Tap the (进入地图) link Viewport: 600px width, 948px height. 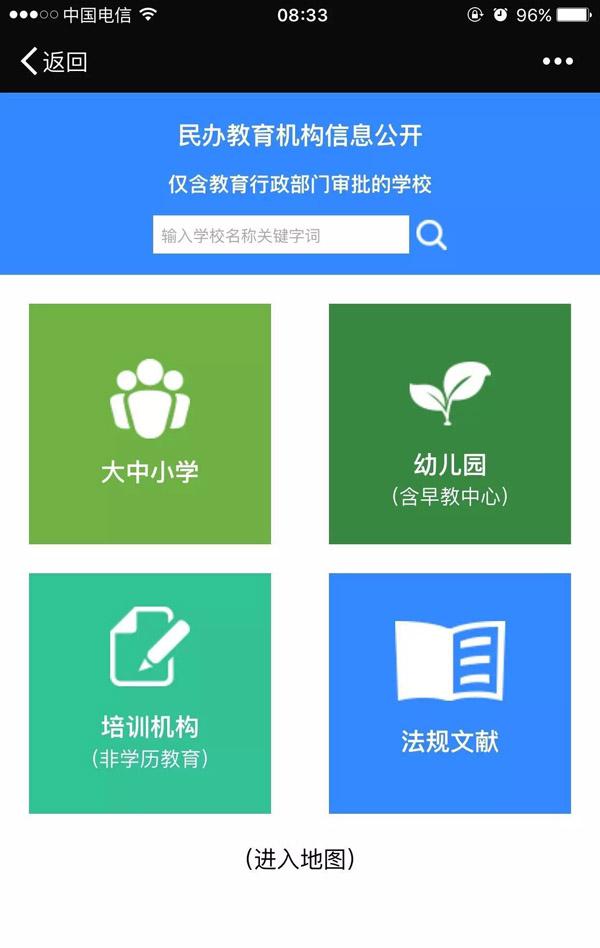300,859
